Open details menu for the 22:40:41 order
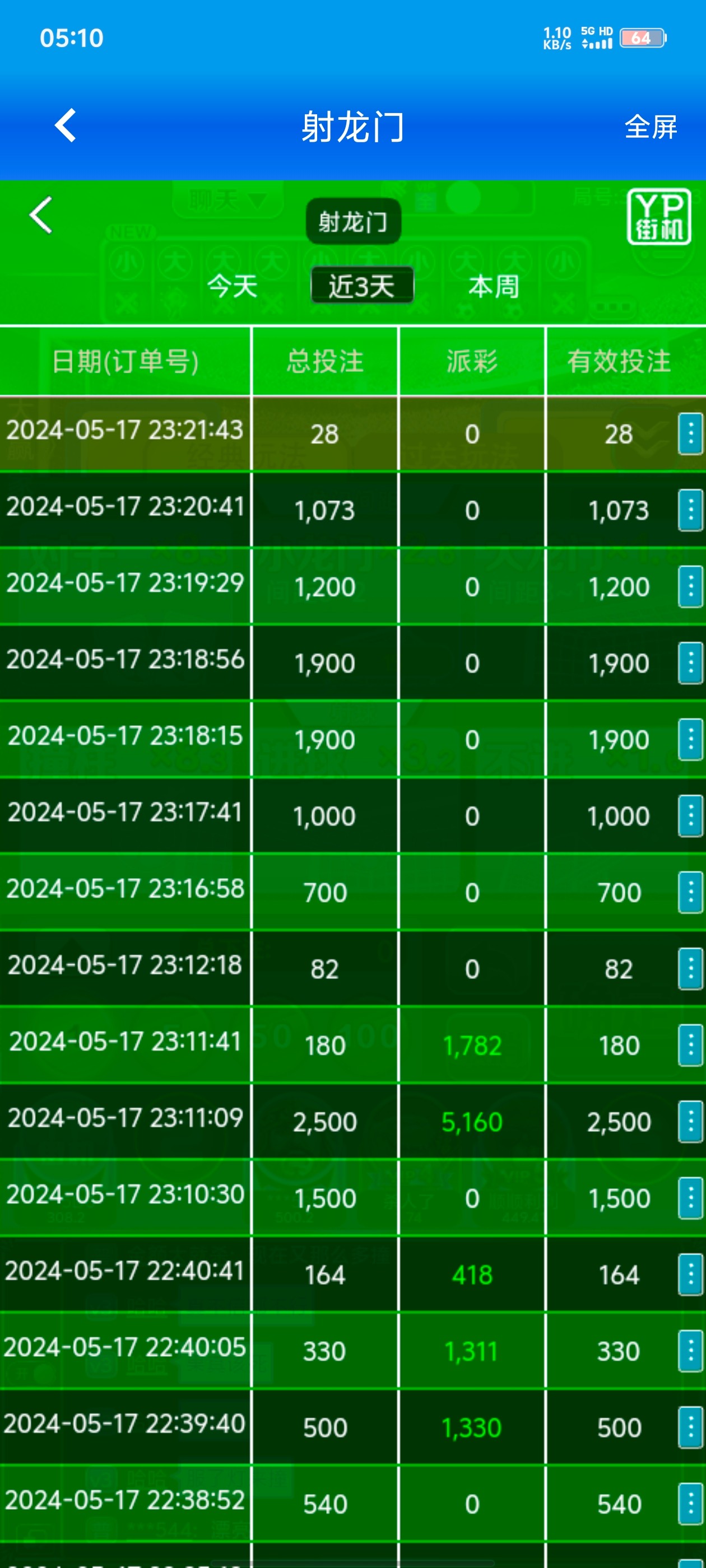 690,1274
